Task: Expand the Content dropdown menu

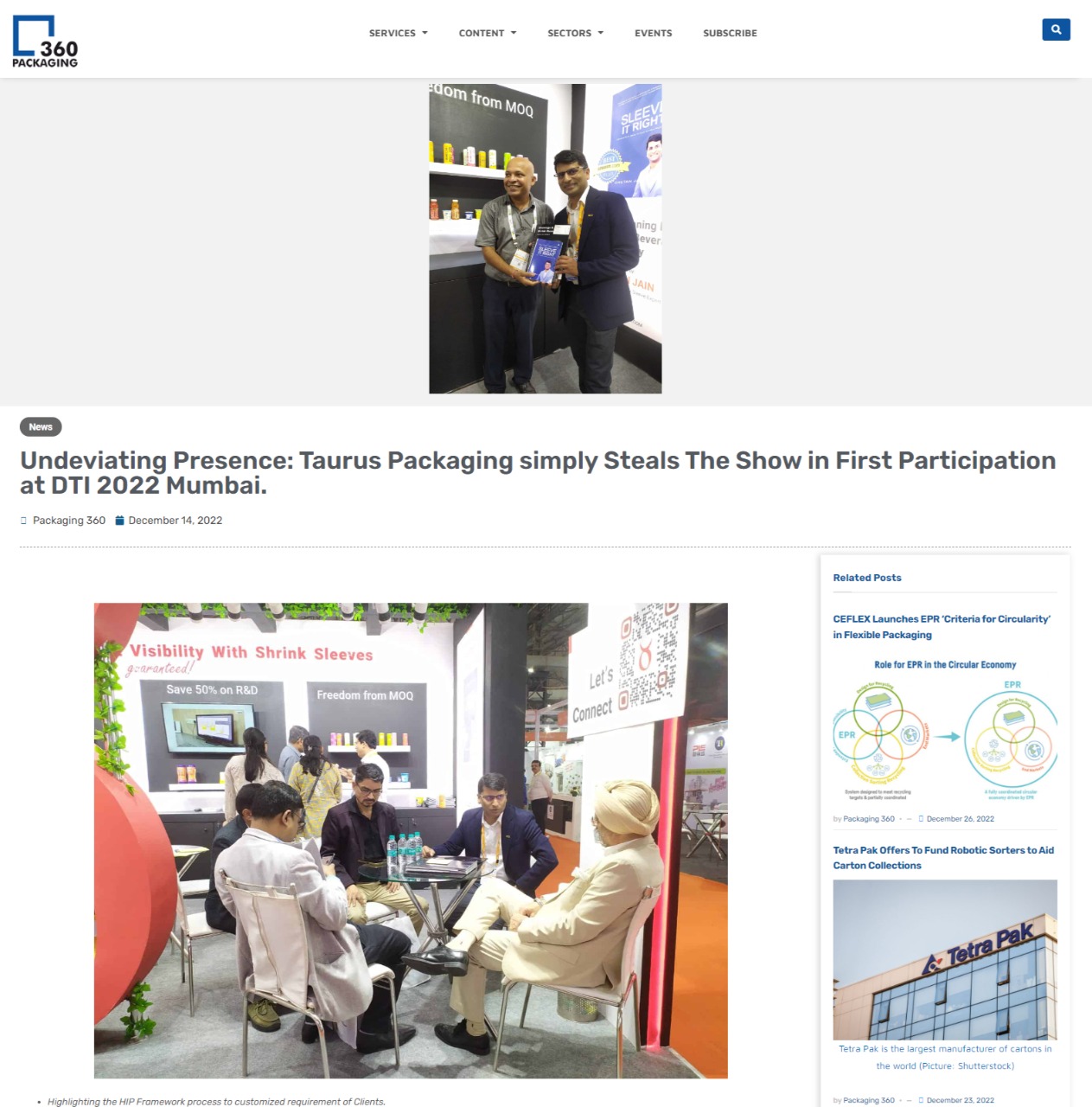Action: [x=487, y=33]
